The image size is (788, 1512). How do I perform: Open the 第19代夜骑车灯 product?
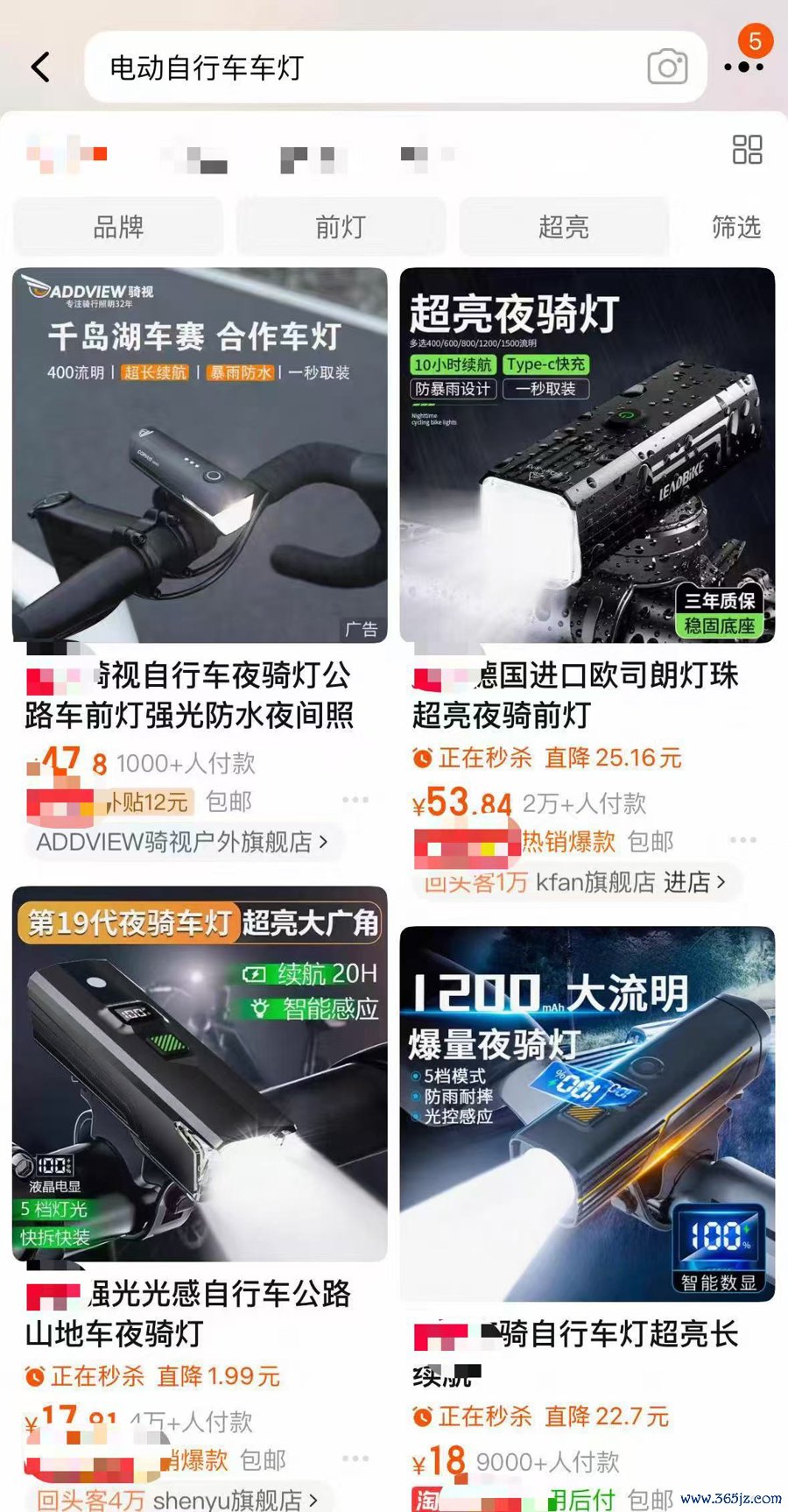tap(200, 1074)
